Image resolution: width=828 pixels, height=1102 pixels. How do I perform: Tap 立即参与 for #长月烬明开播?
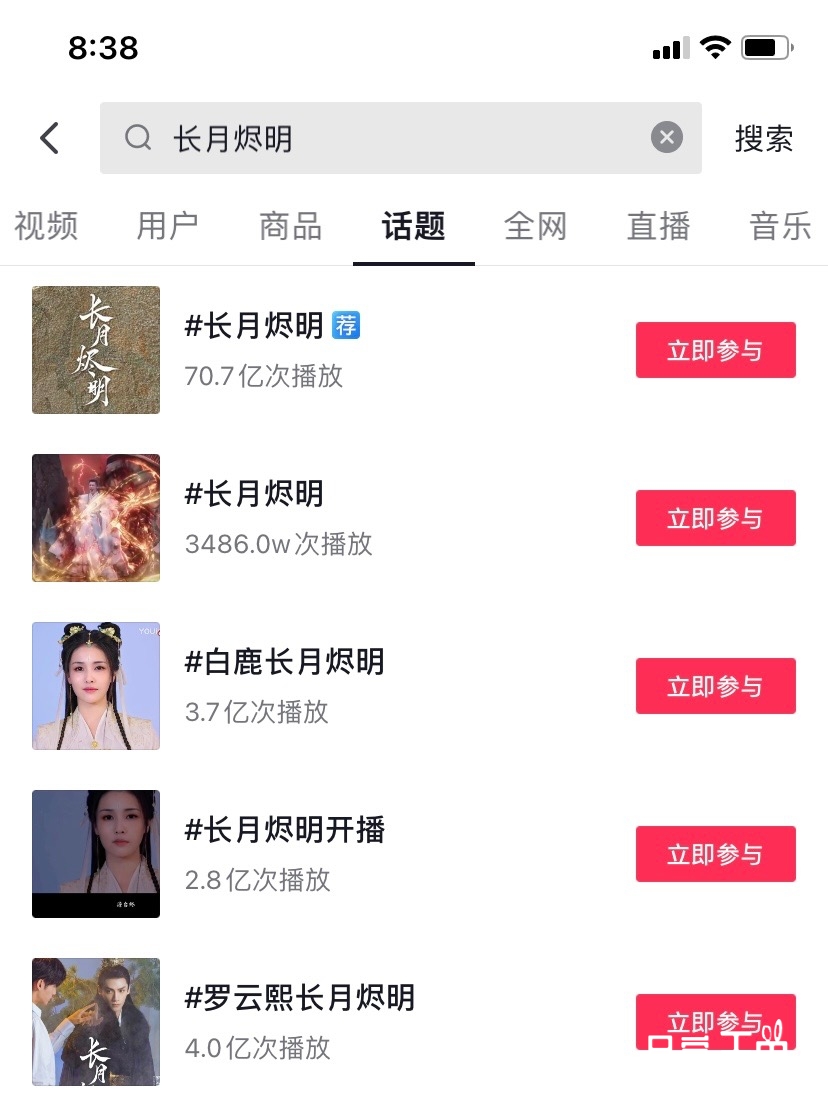click(x=715, y=854)
